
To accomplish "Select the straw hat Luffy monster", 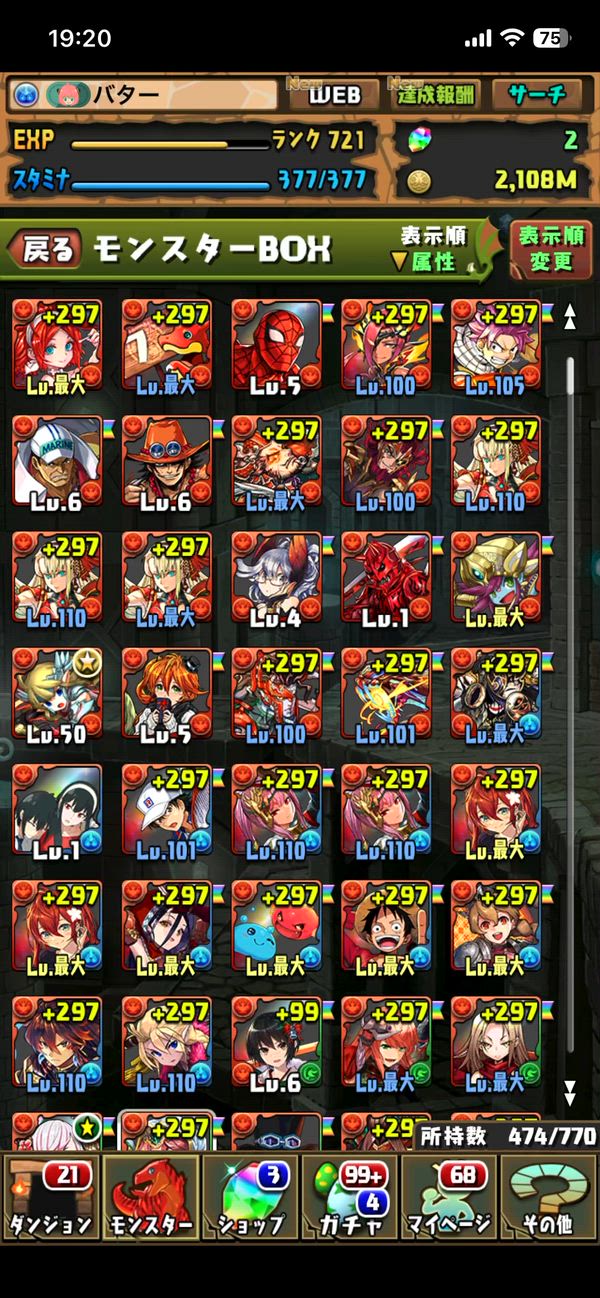I will [386, 924].
